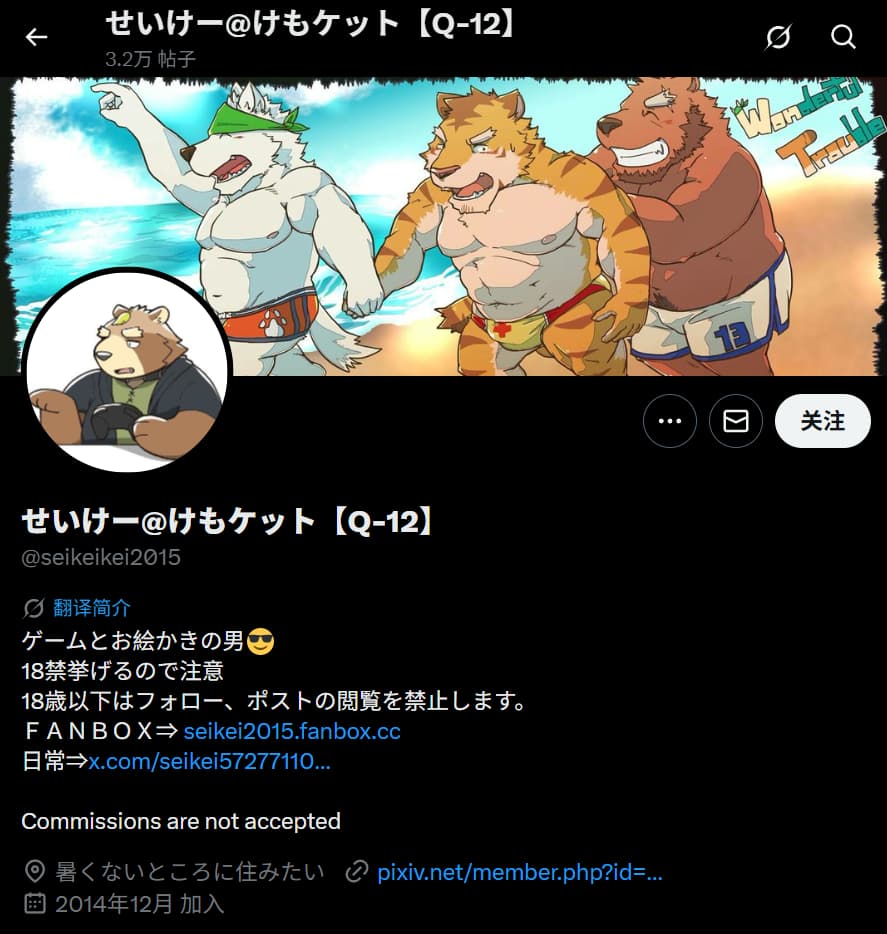Image resolution: width=887 pixels, height=934 pixels.
Task: Open the seikei2015.fanbox.cc link
Action: (292, 731)
